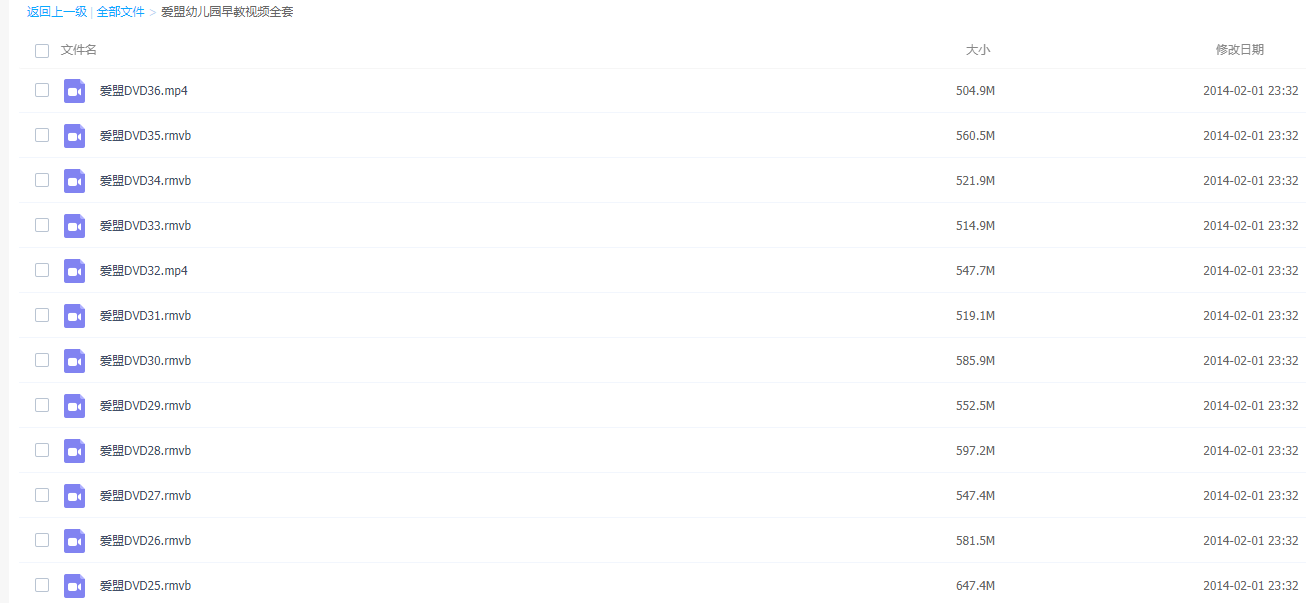Screen dimensions: 1306x603
Task: Sort list by 修改日期 column header
Action: coord(1239,50)
